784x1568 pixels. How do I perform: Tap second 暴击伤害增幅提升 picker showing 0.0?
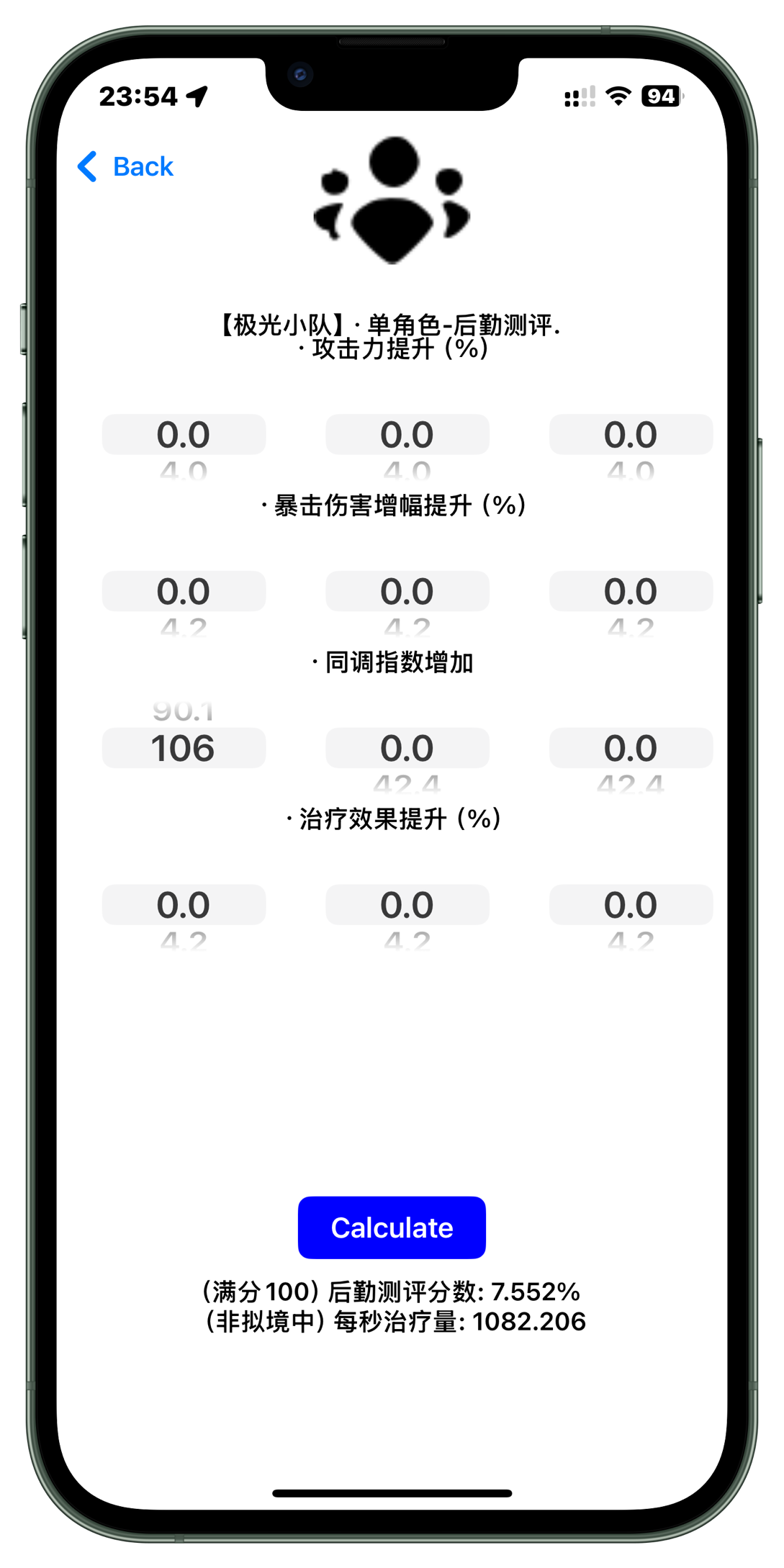coord(407,592)
